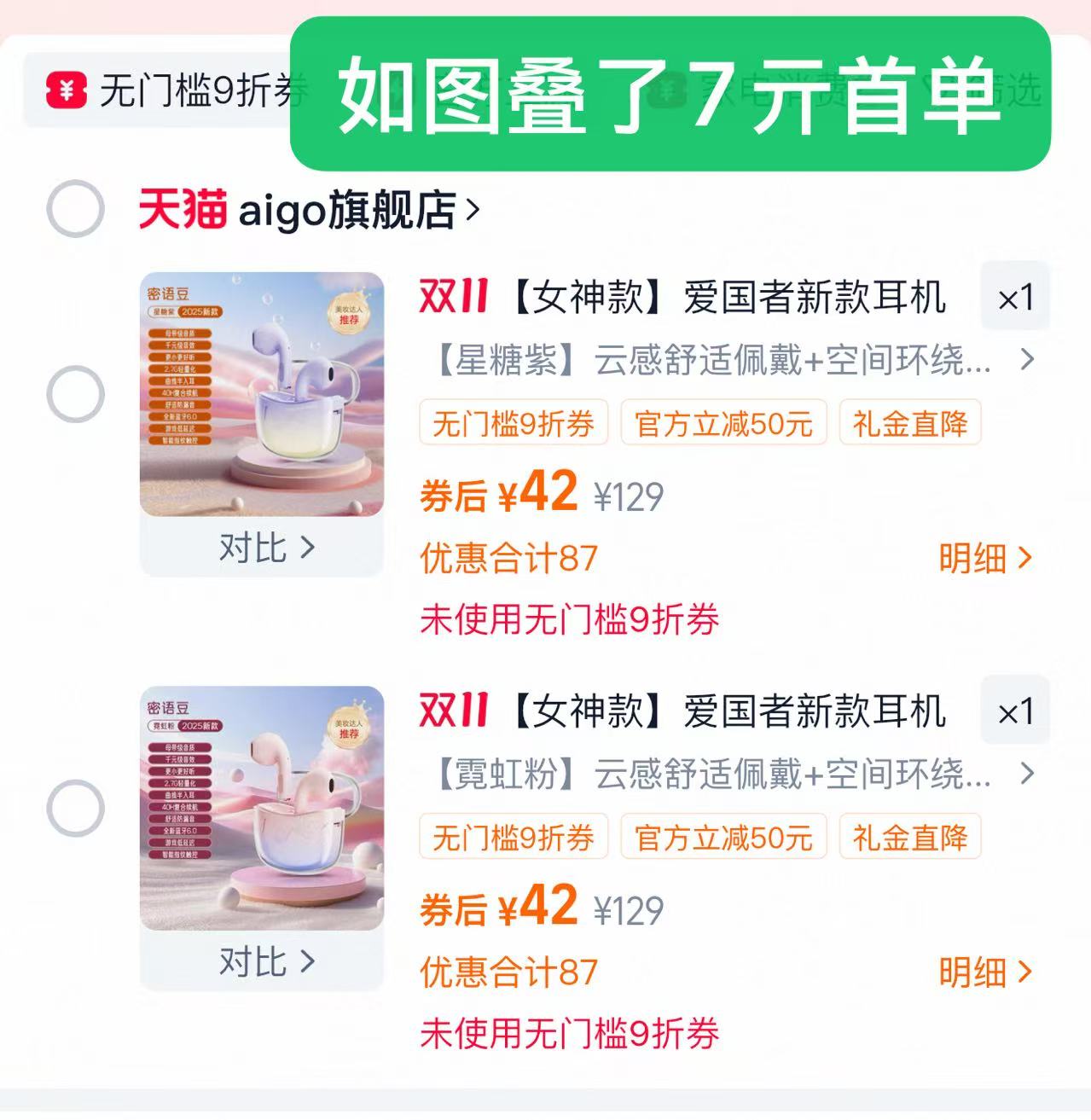The width and height of the screenshot is (1091, 1120).
Task: Click the 礼金直降 tag on first product
Action: 908,423
